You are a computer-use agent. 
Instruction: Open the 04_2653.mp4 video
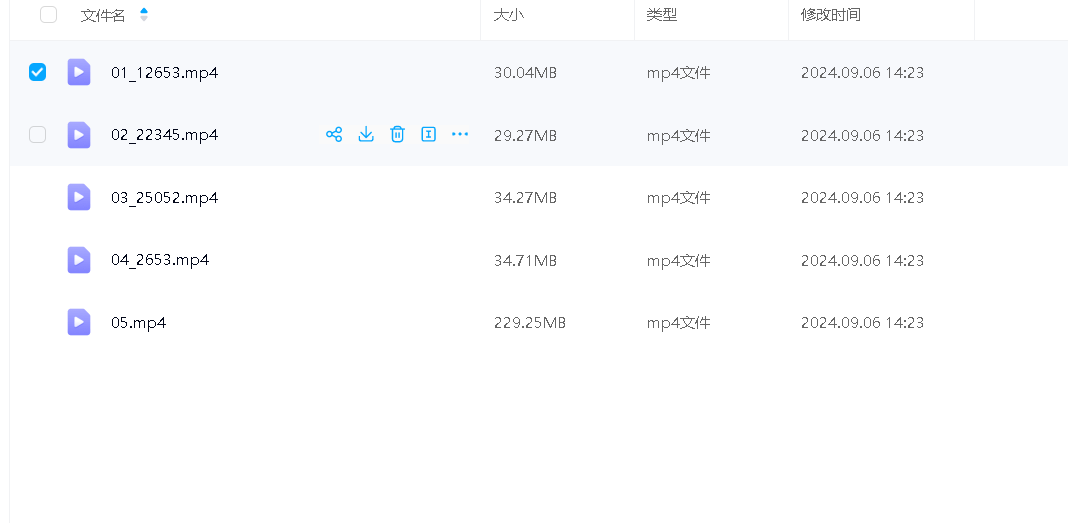click(160, 260)
